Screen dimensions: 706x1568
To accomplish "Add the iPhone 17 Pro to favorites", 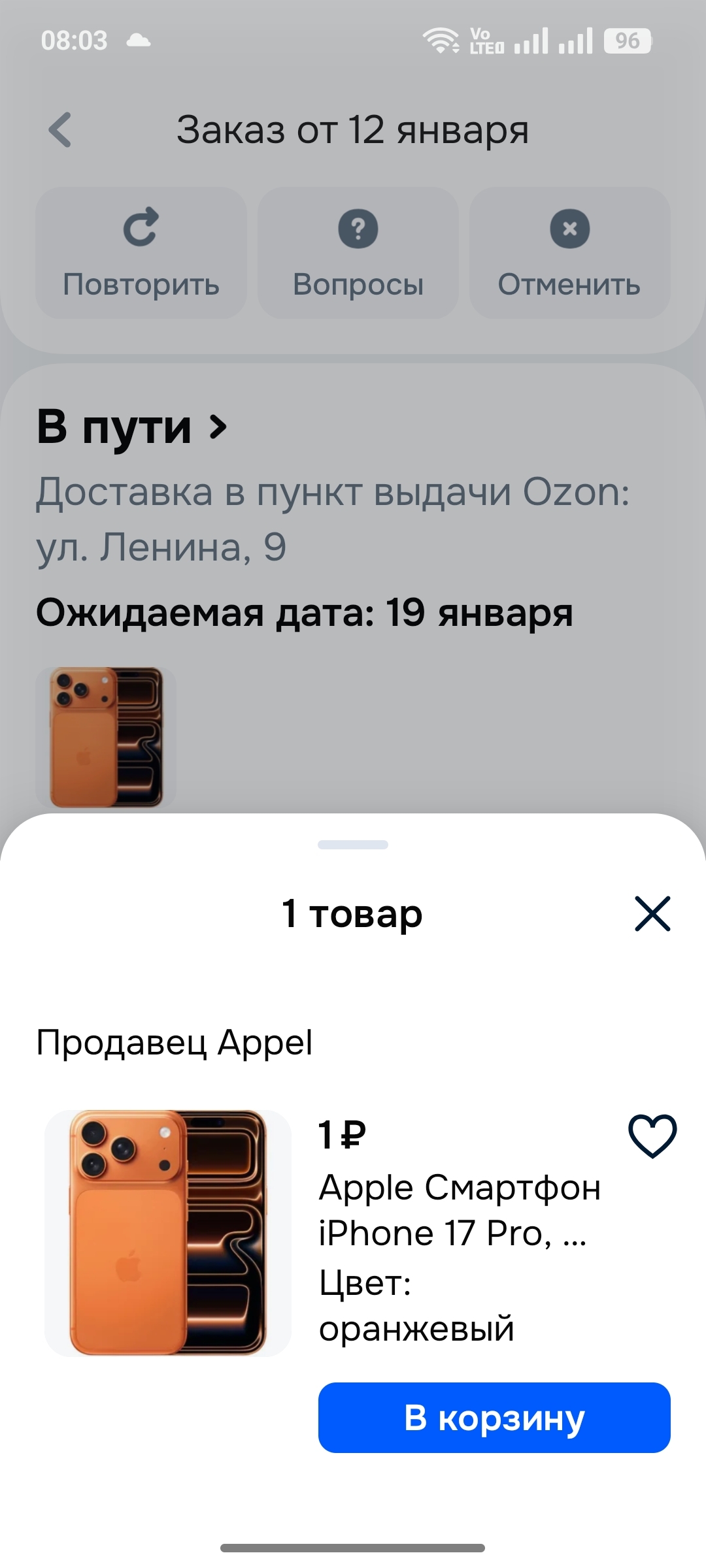I will coord(652,1136).
